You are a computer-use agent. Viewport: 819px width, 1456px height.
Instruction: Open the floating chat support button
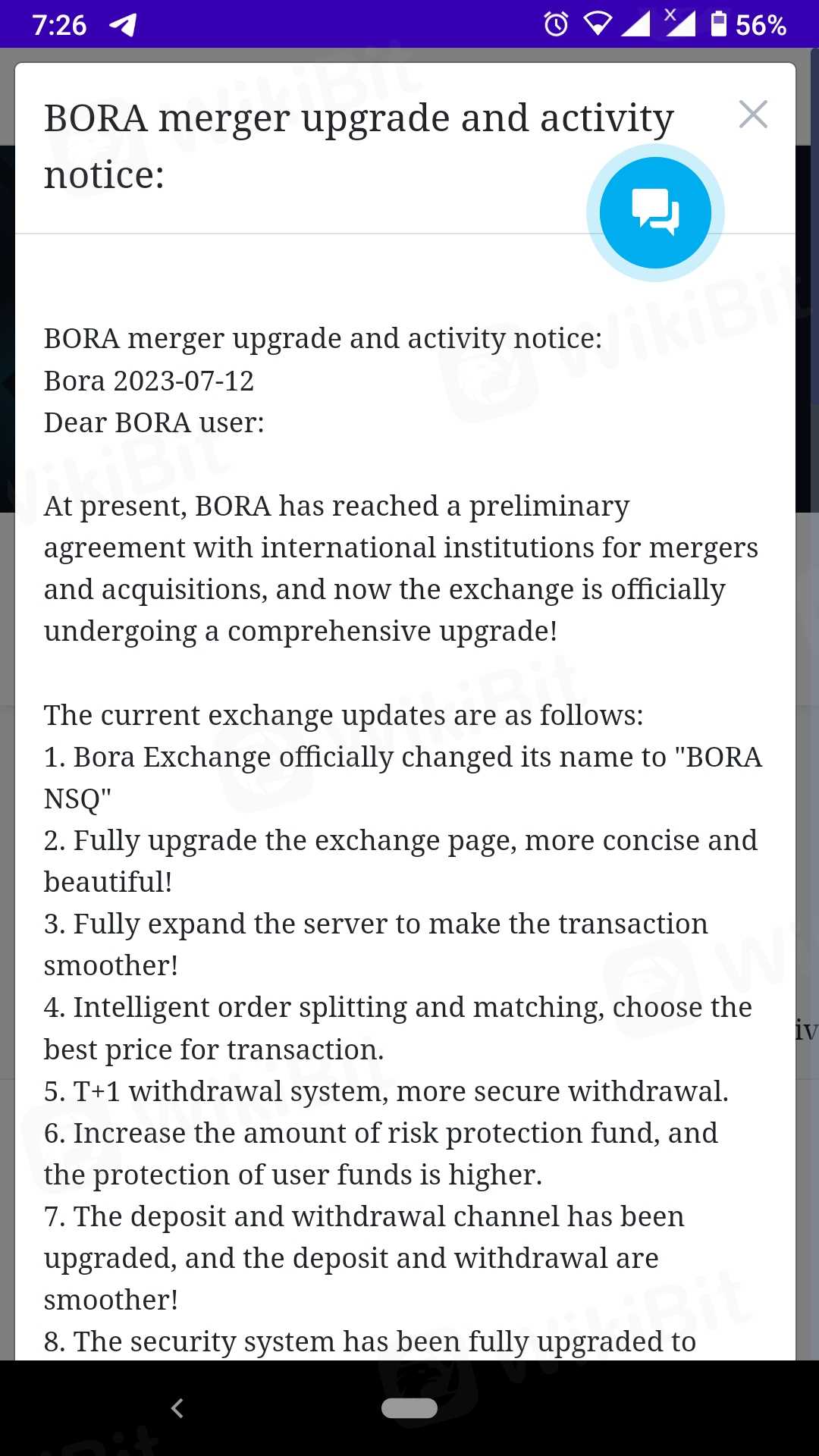[x=655, y=213]
